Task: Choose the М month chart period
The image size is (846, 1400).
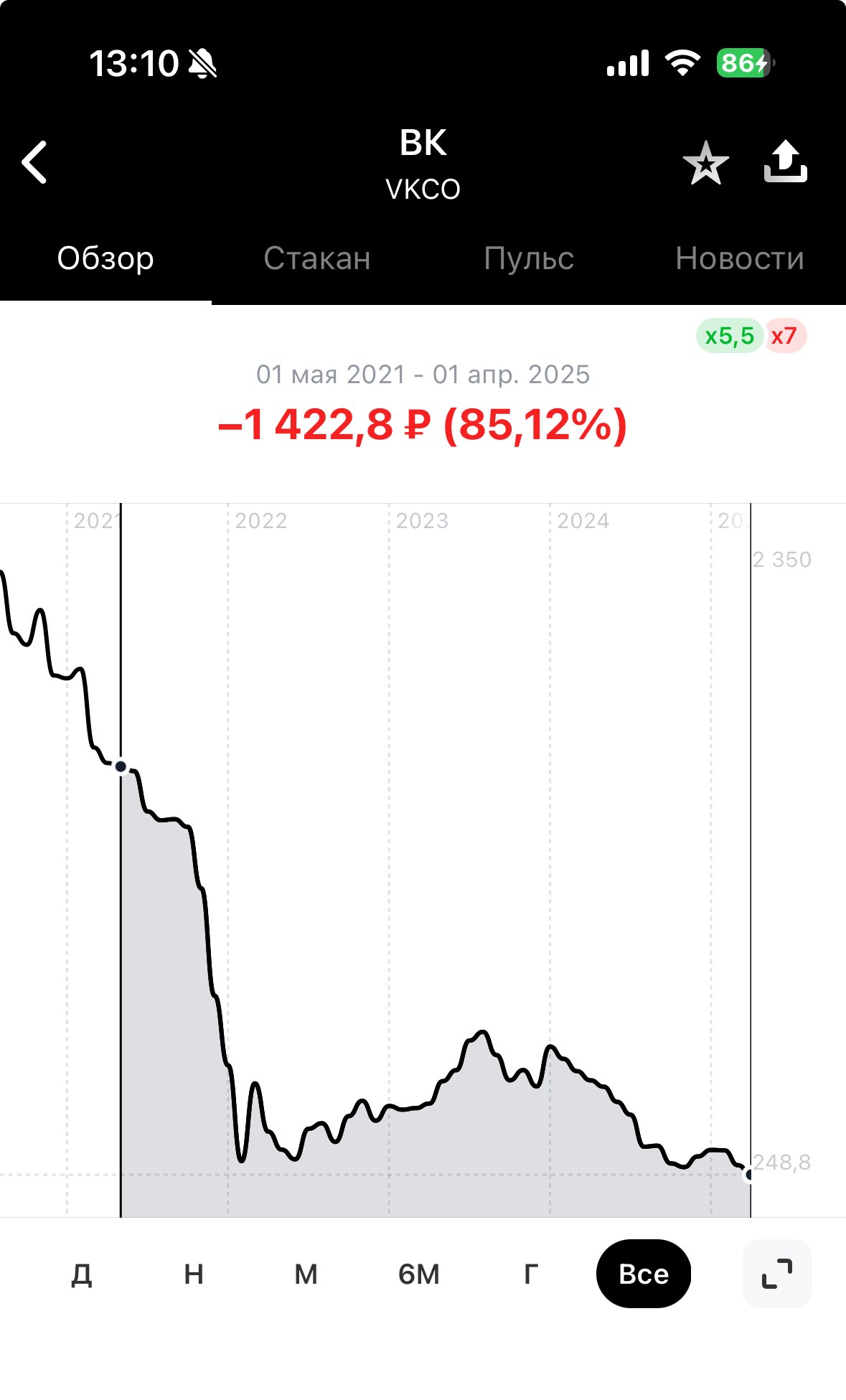Action: coord(306,1274)
